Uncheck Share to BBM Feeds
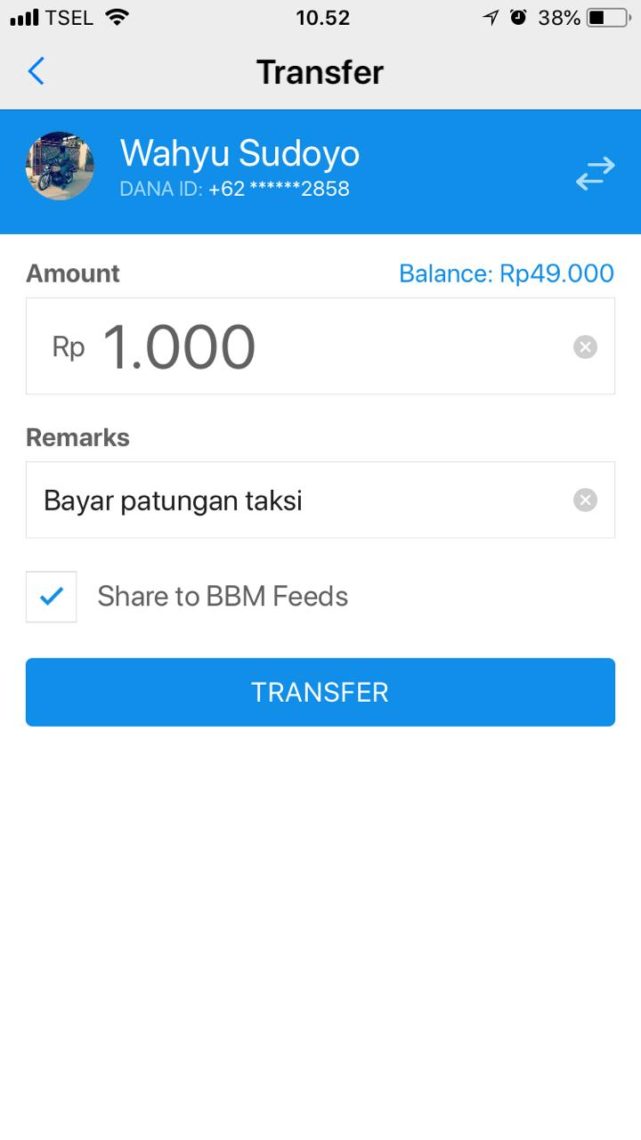This screenshot has height=1140, width=641. [x=51, y=597]
